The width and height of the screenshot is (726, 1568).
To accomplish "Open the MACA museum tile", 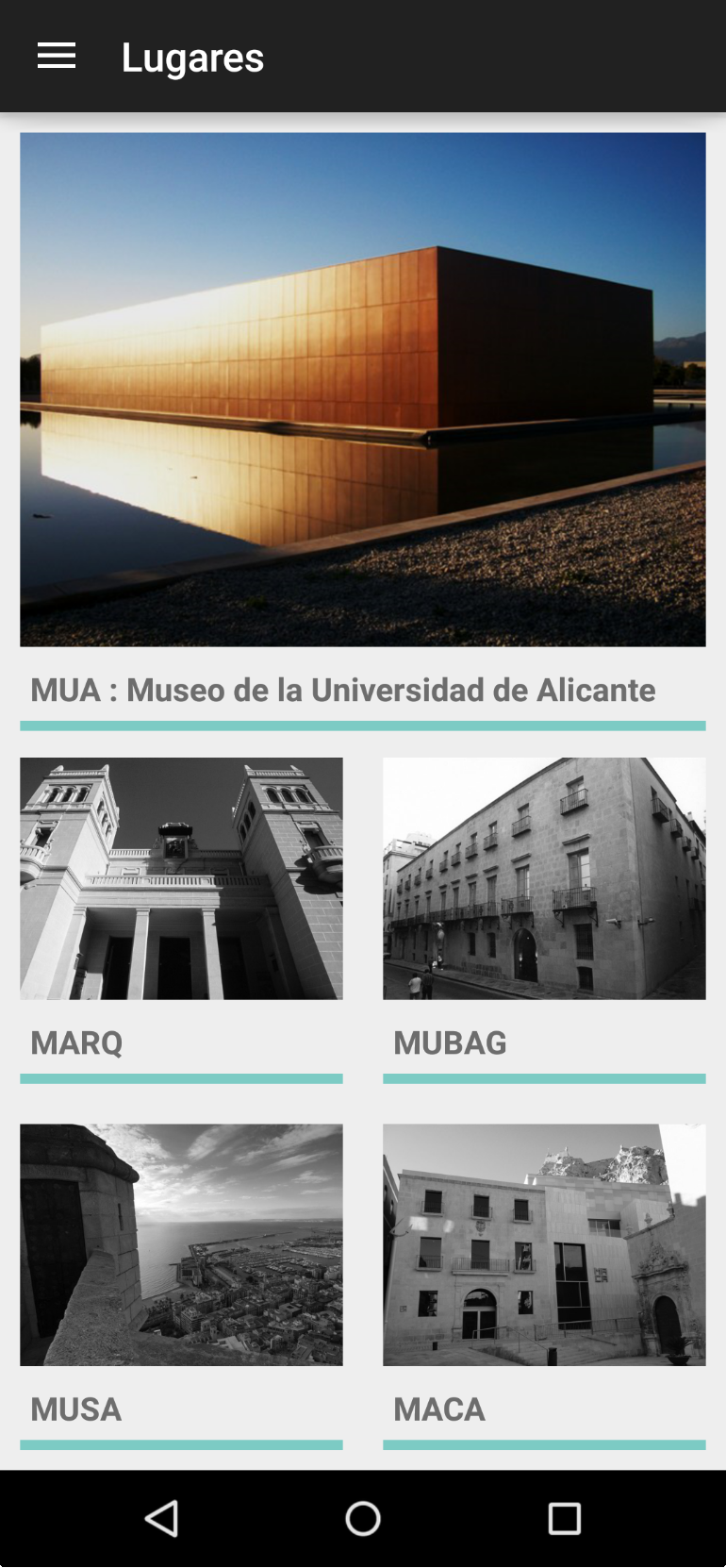I will click(x=544, y=1286).
